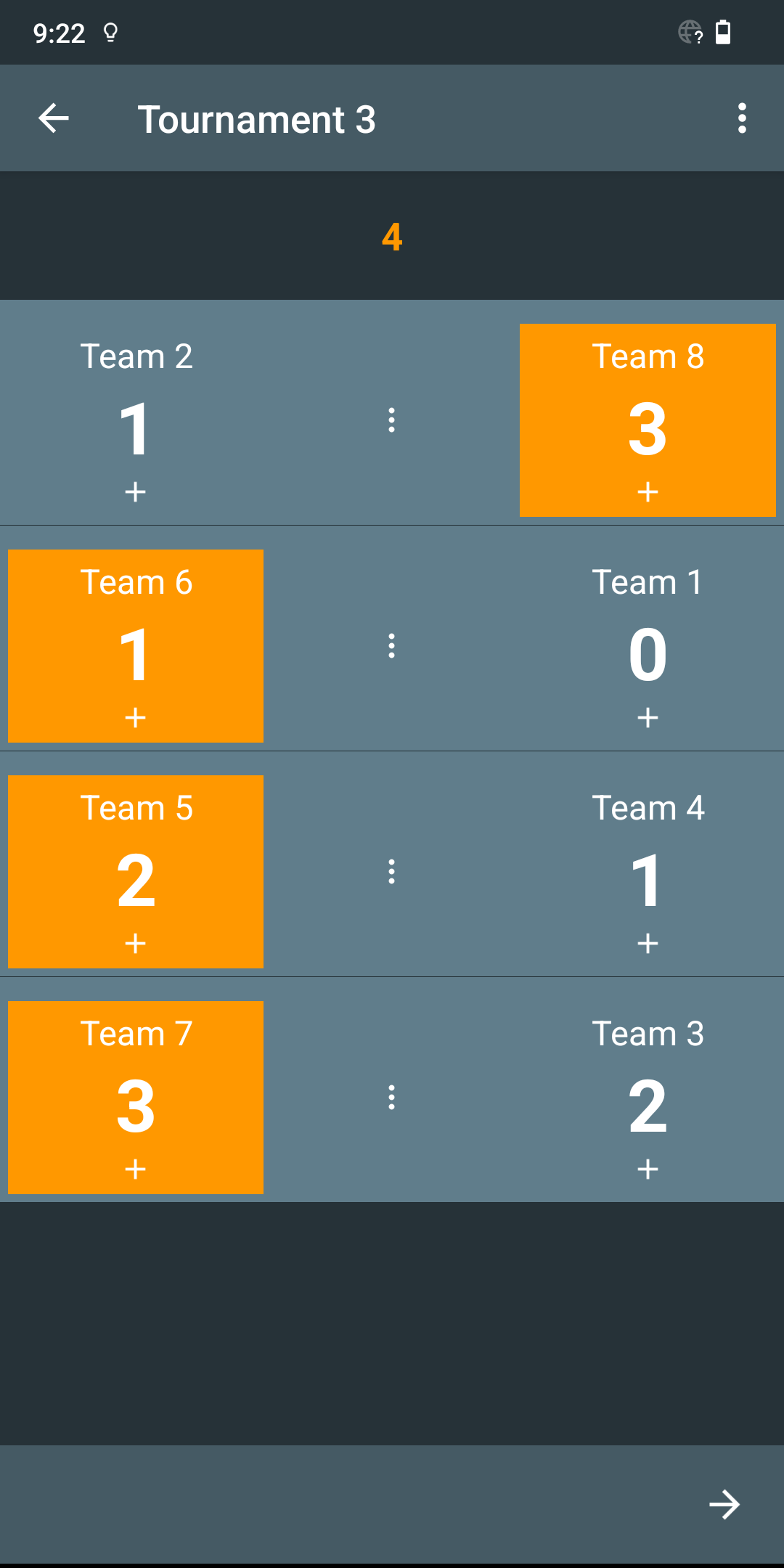Go back using the toolbar arrow
This screenshot has height=1568, width=784.
tap(54, 118)
